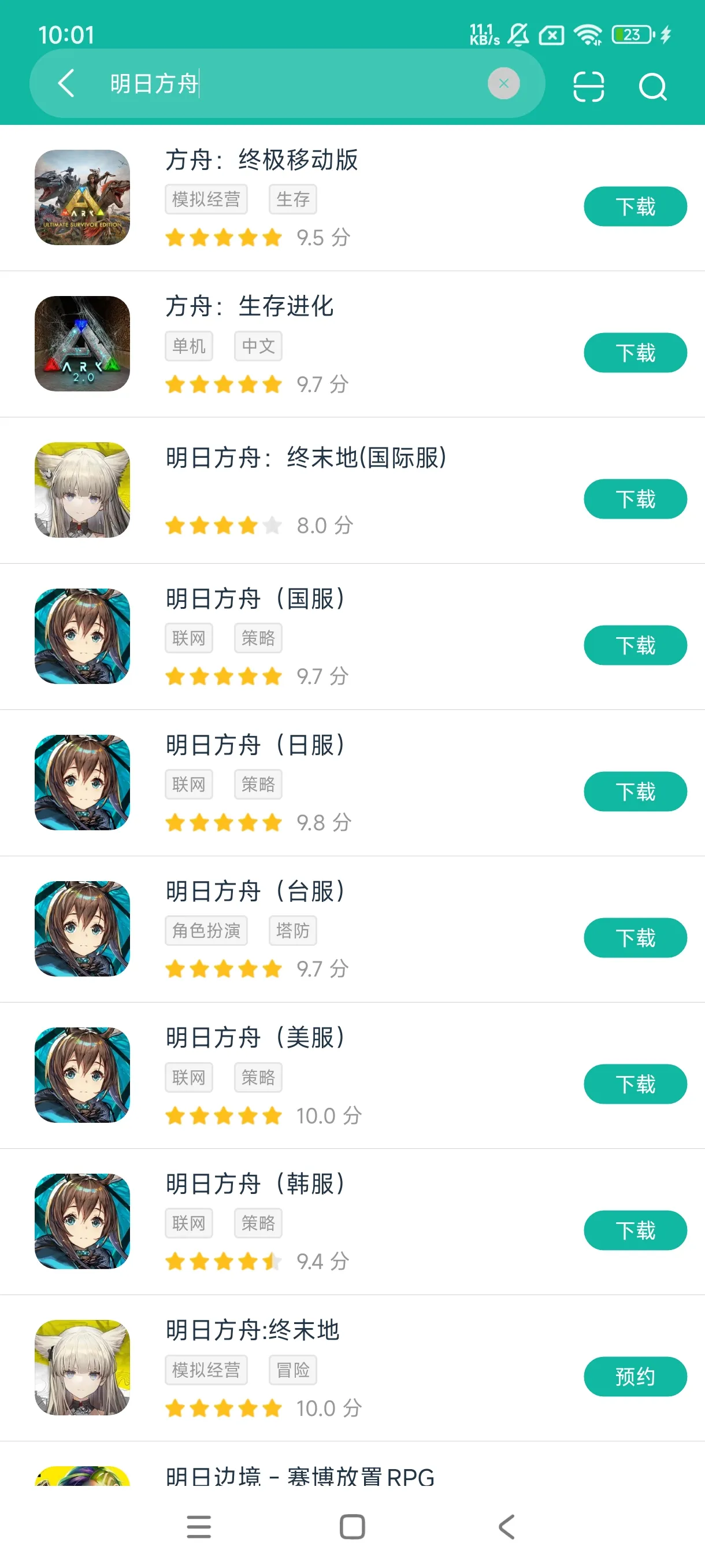
Task: Select the 单机 tag under 方舟：生存进化
Action: click(x=188, y=345)
